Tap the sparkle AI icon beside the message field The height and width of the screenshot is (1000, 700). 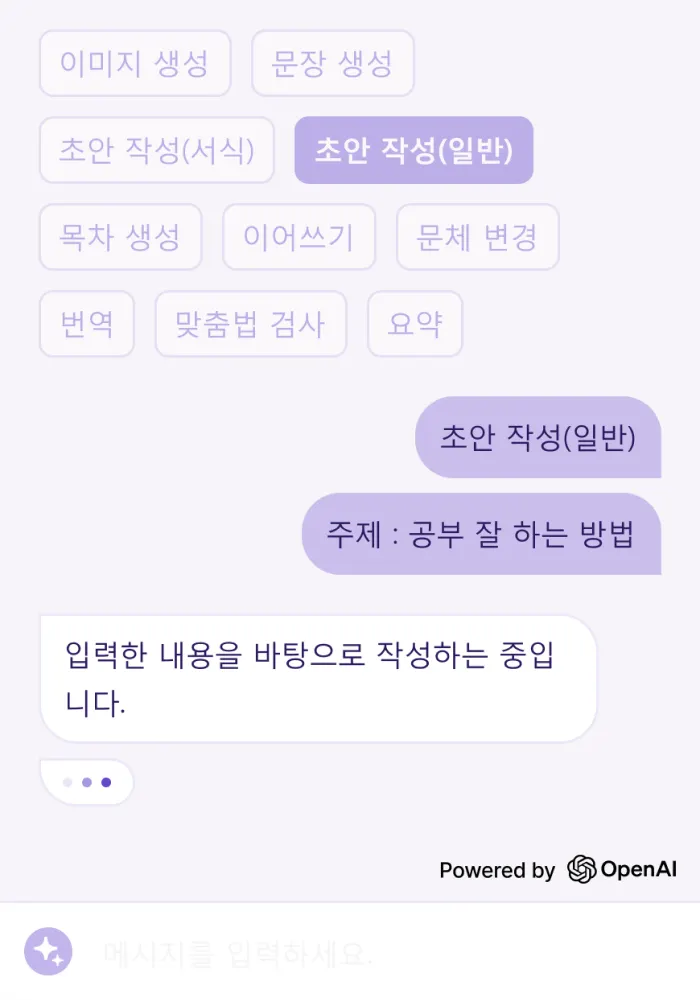[x=48, y=952]
